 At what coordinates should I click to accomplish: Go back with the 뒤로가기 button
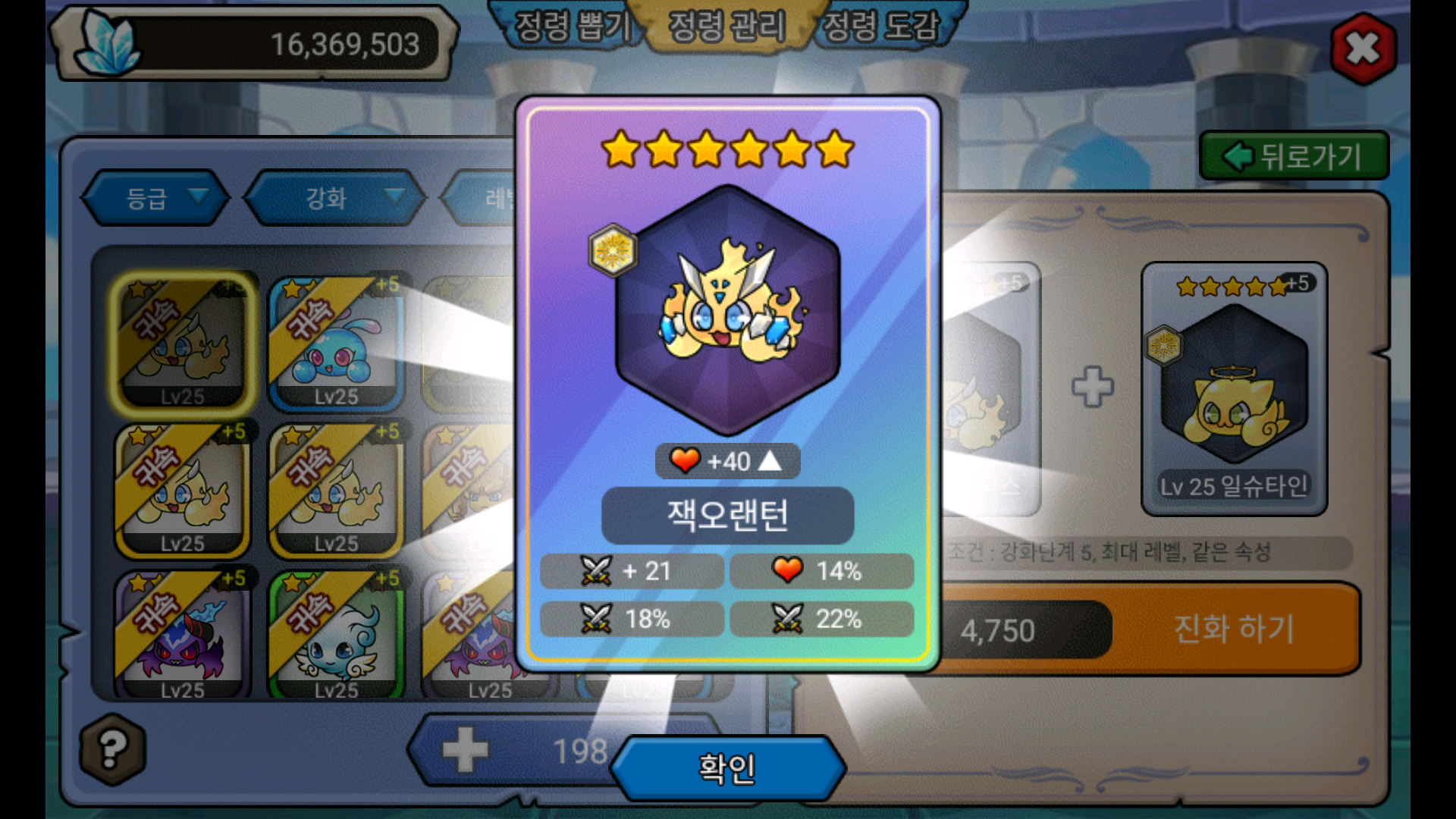(1294, 156)
